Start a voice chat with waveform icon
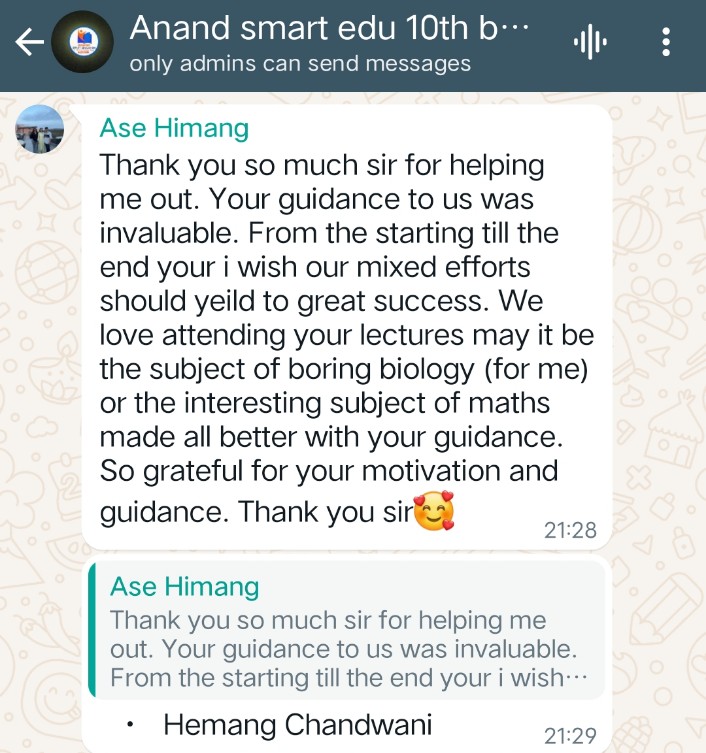 pyautogui.click(x=591, y=43)
